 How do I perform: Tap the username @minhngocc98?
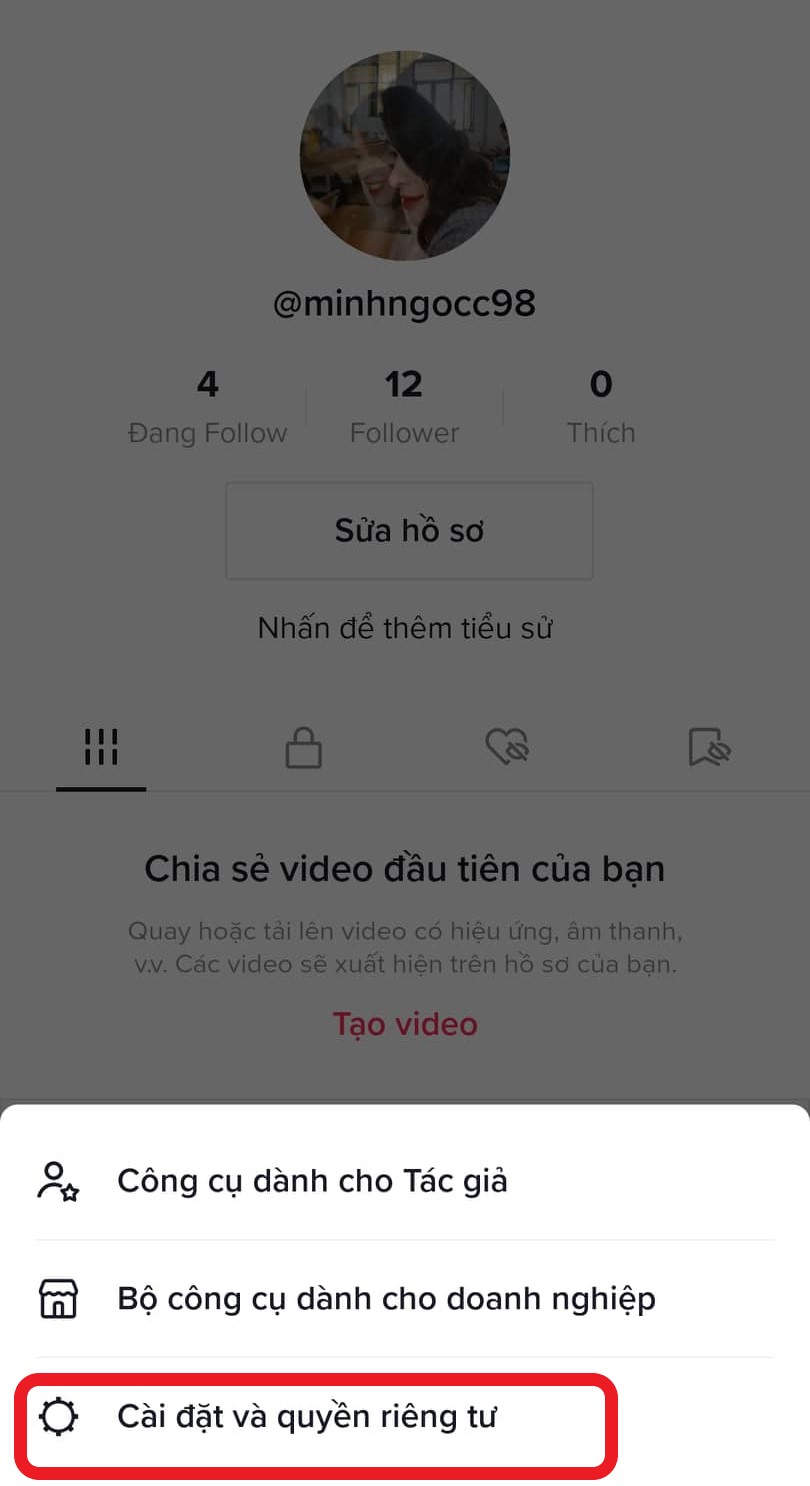click(404, 303)
